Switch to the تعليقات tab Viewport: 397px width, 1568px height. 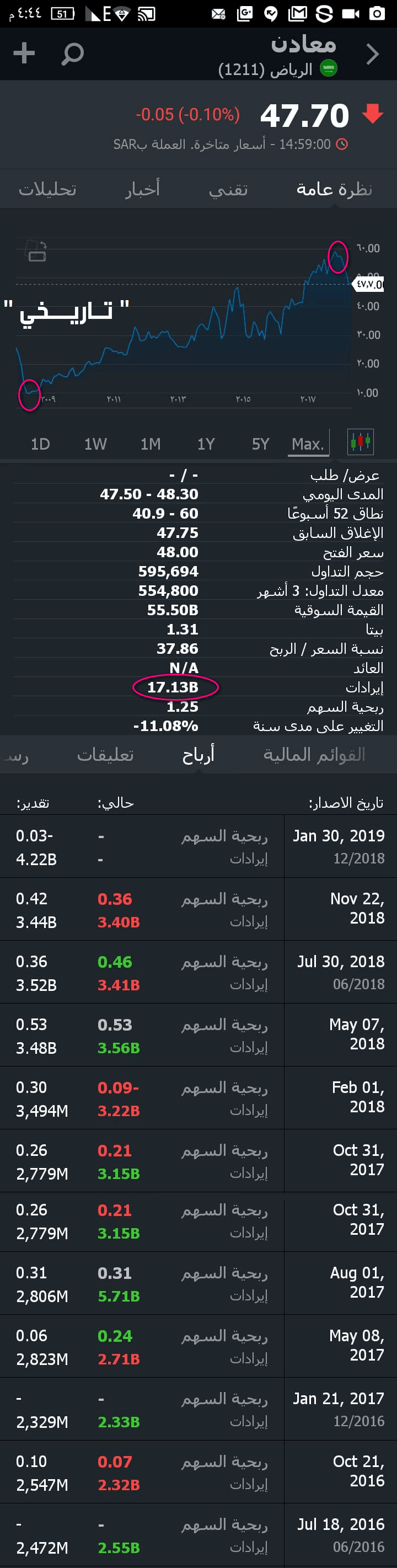tap(105, 755)
